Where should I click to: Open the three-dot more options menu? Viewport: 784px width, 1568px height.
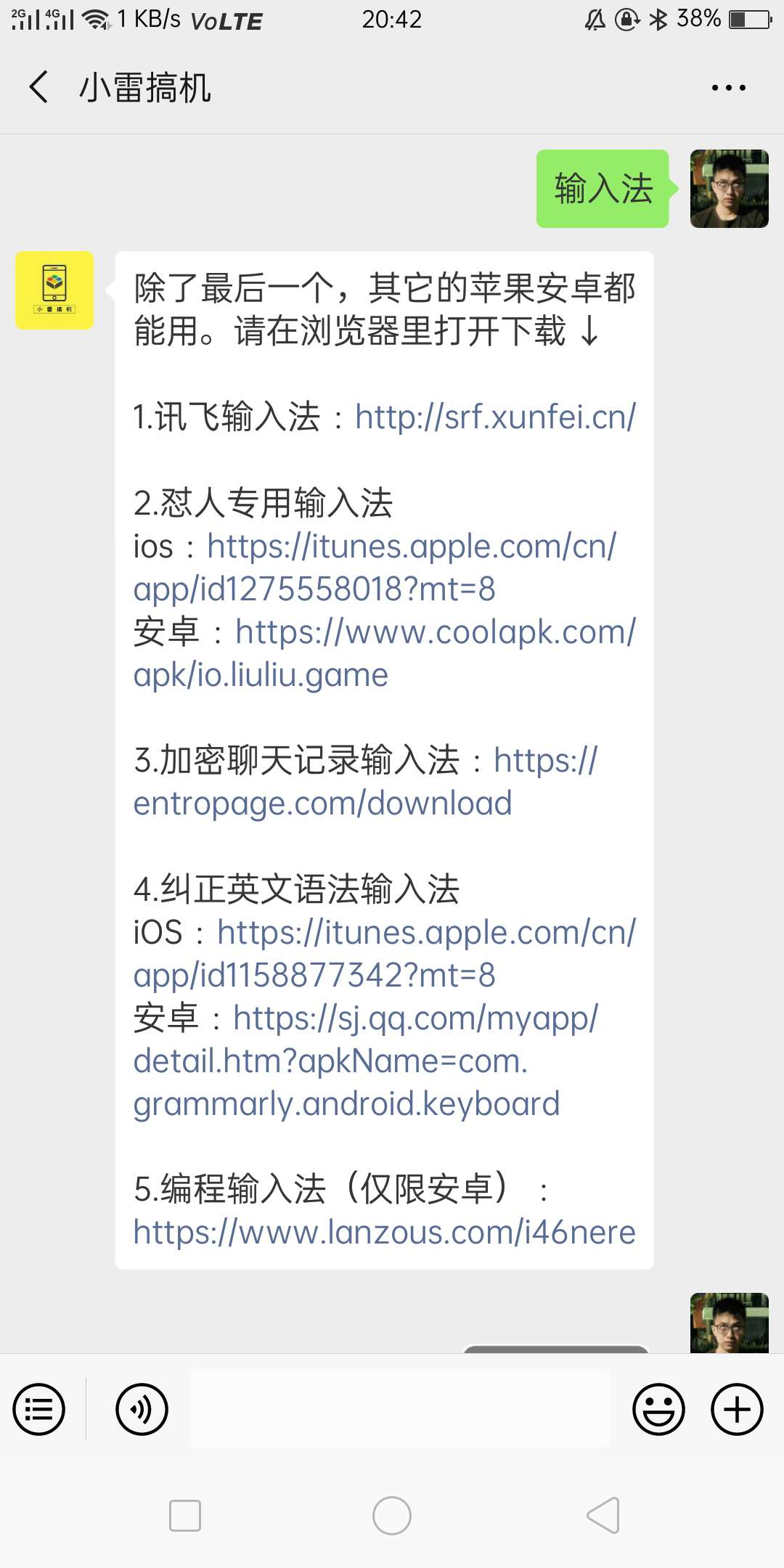point(728,88)
